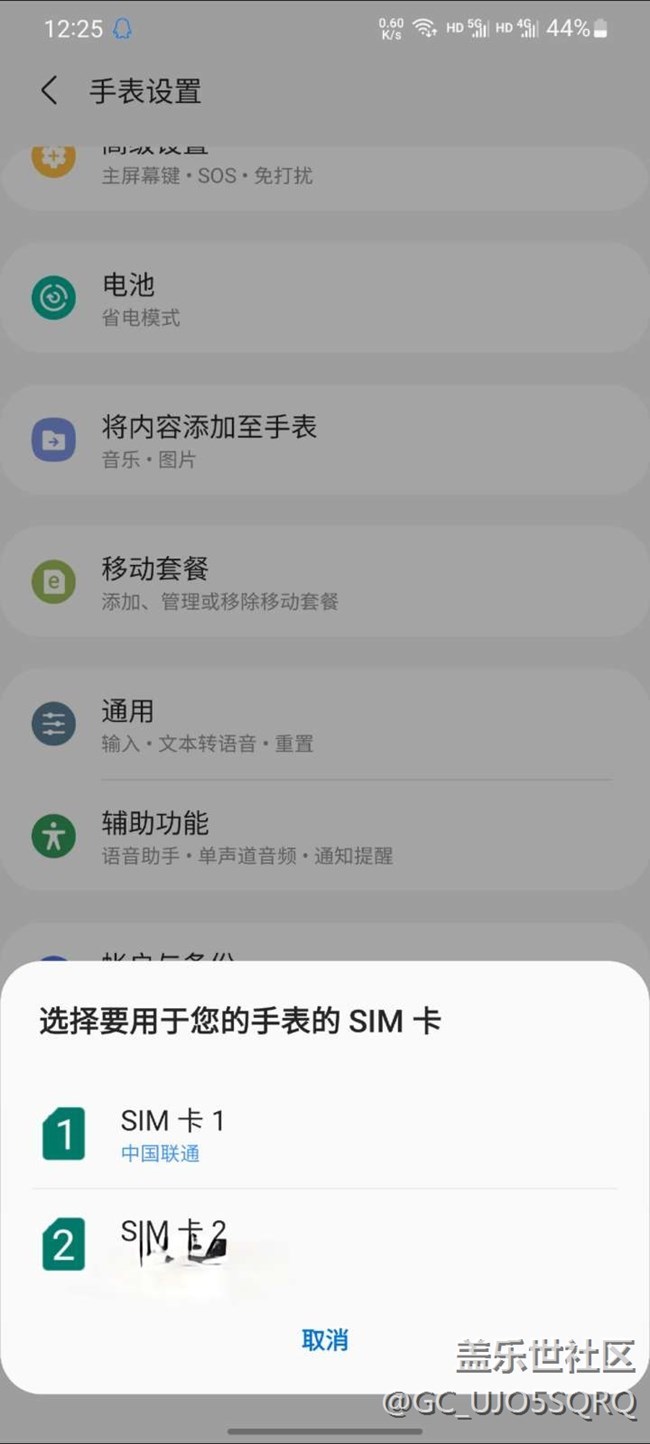Tap 取消 to dismiss the SIM dialog
Screen dimensions: 650x1444
coord(325,1340)
